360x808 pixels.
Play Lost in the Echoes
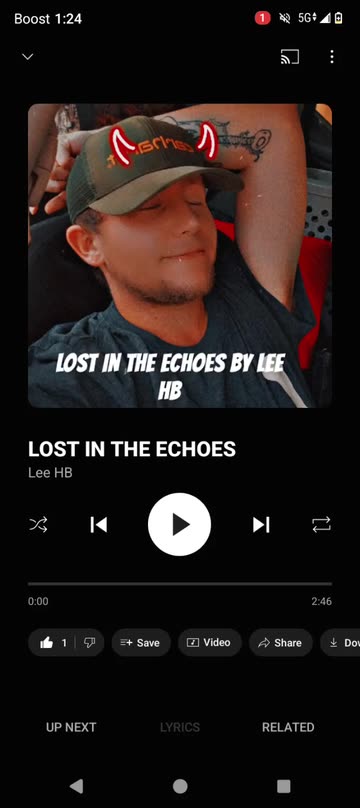179,525
